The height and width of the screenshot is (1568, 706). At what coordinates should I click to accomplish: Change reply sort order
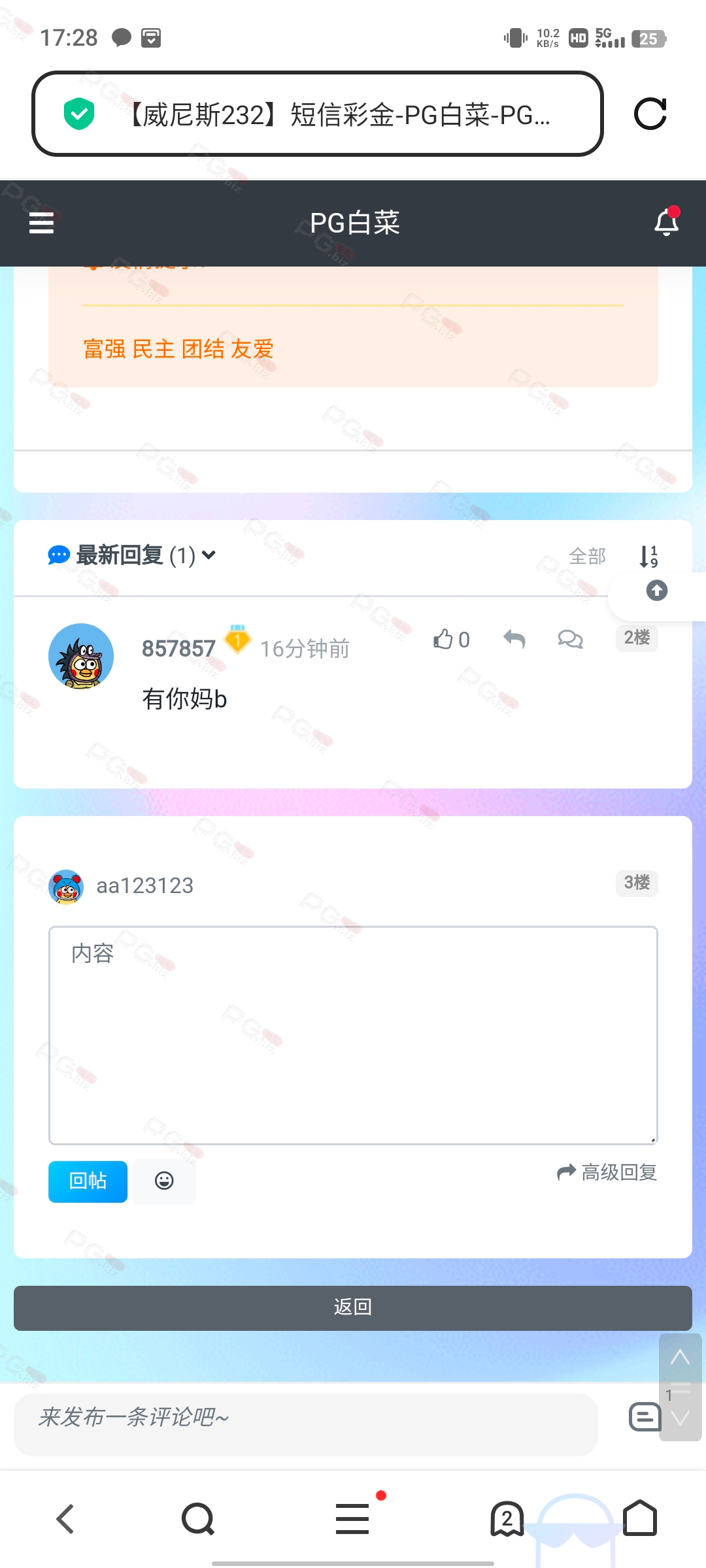648,556
